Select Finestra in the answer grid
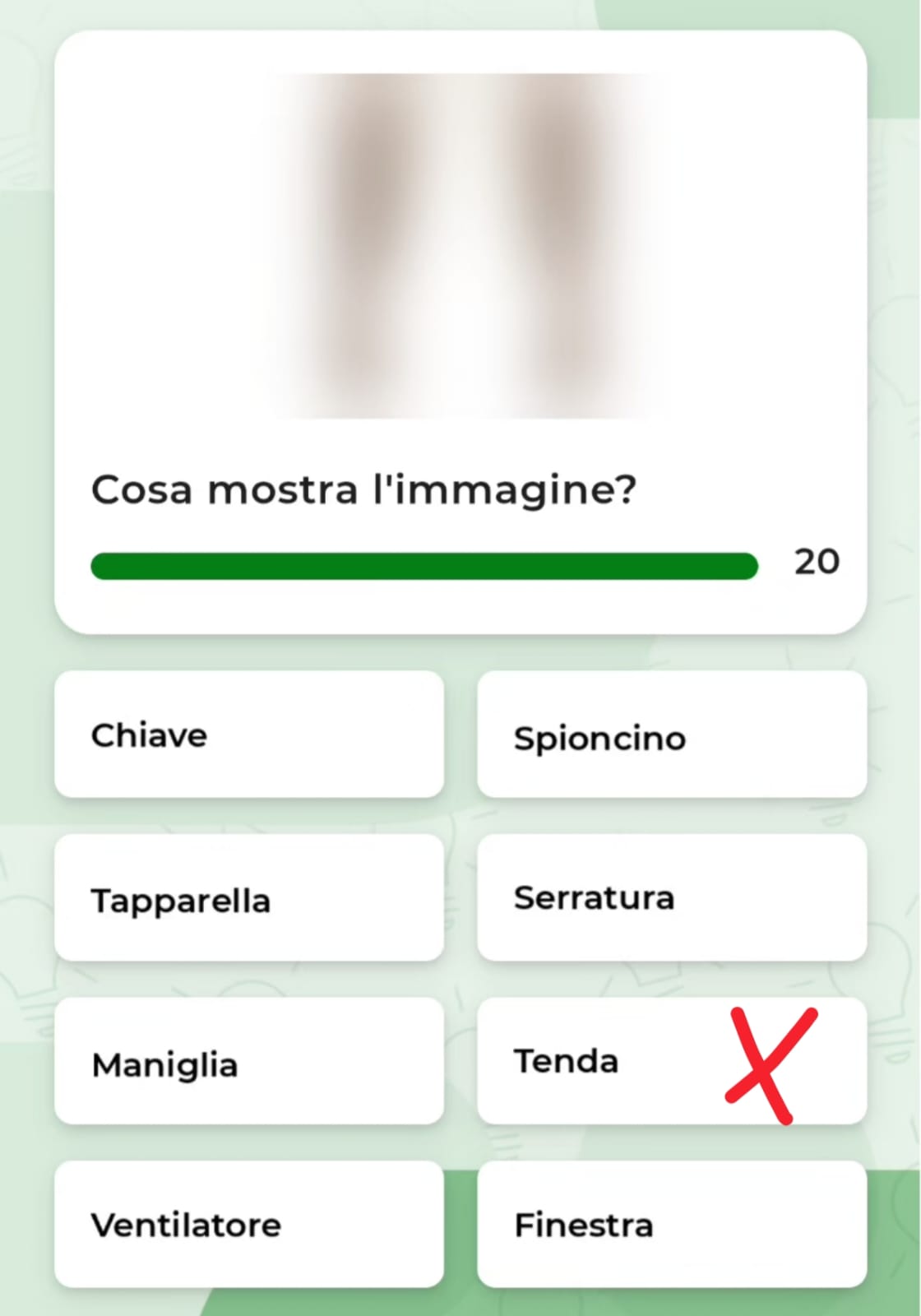This screenshot has height=1316, width=921. coord(671,1224)
